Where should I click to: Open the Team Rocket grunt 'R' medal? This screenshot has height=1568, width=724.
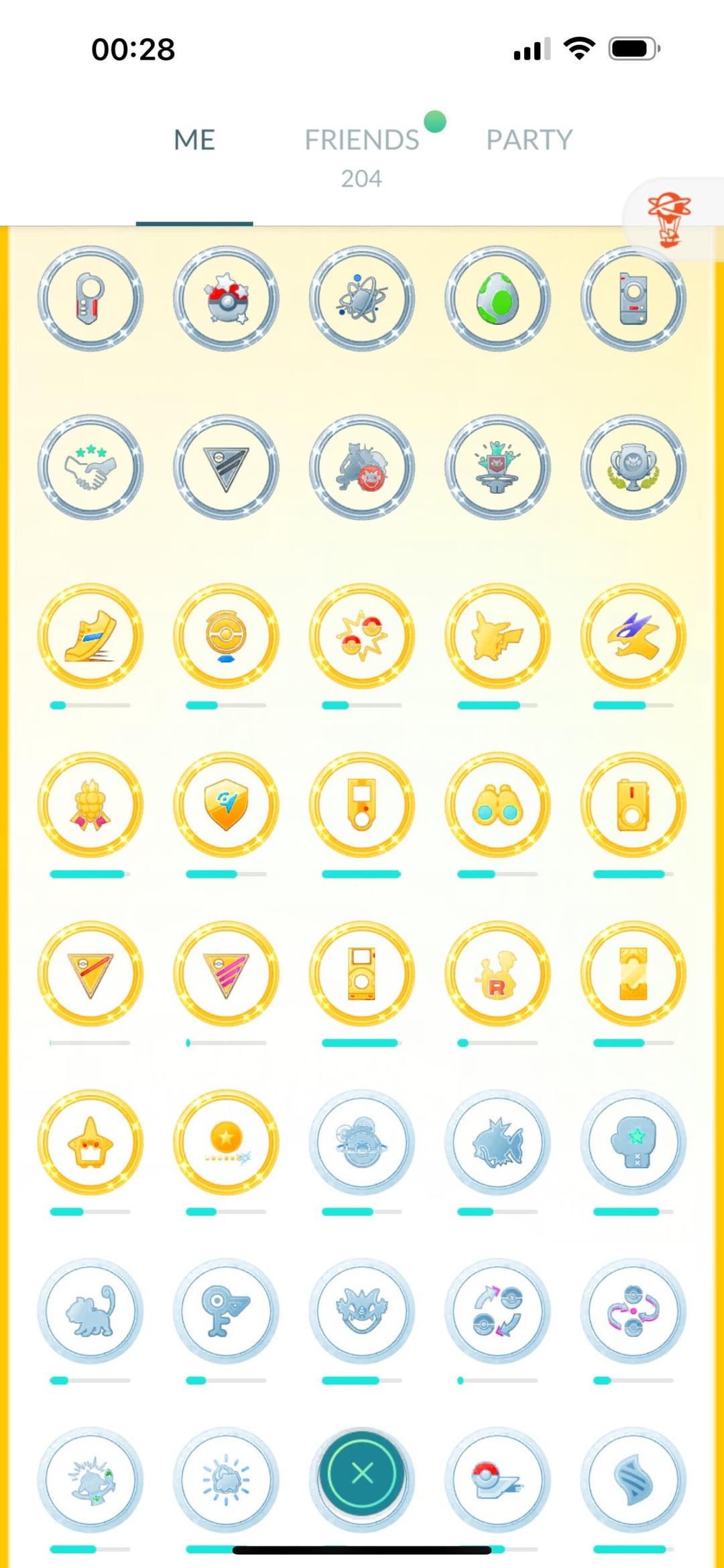pyautogui.click(x=497, y=974)
